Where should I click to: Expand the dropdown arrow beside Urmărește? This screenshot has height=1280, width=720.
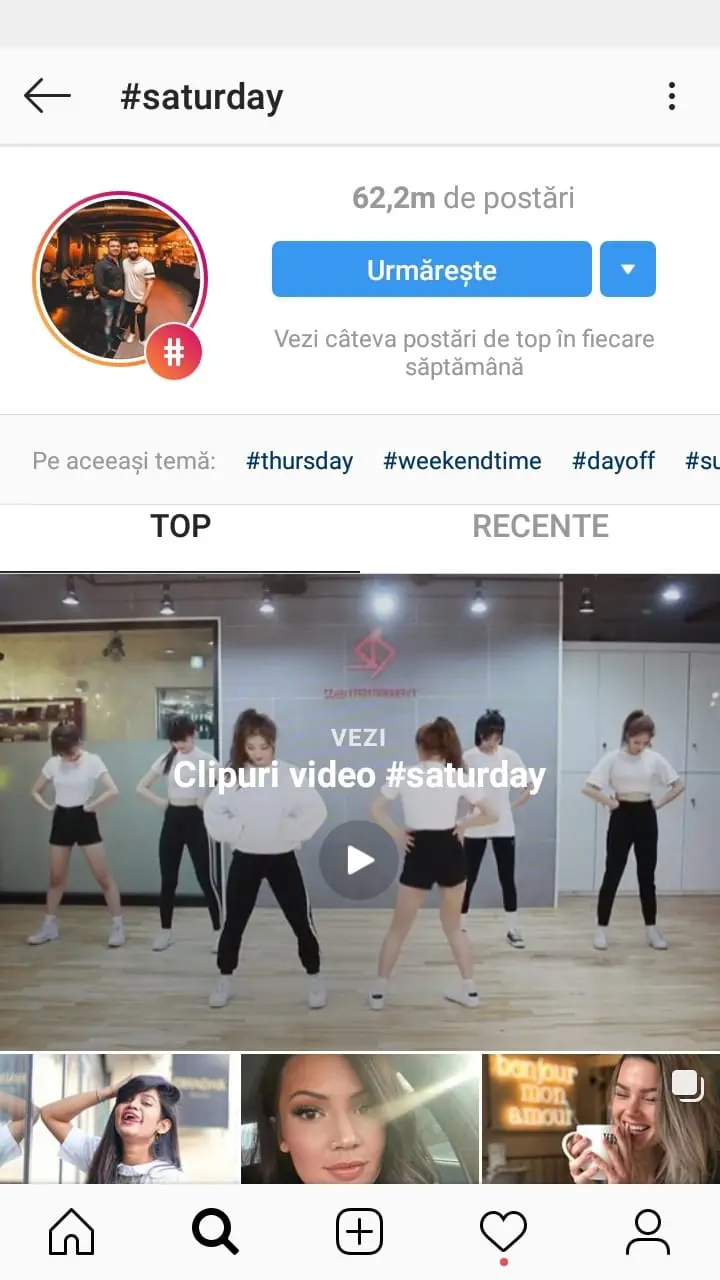(628, 270)
